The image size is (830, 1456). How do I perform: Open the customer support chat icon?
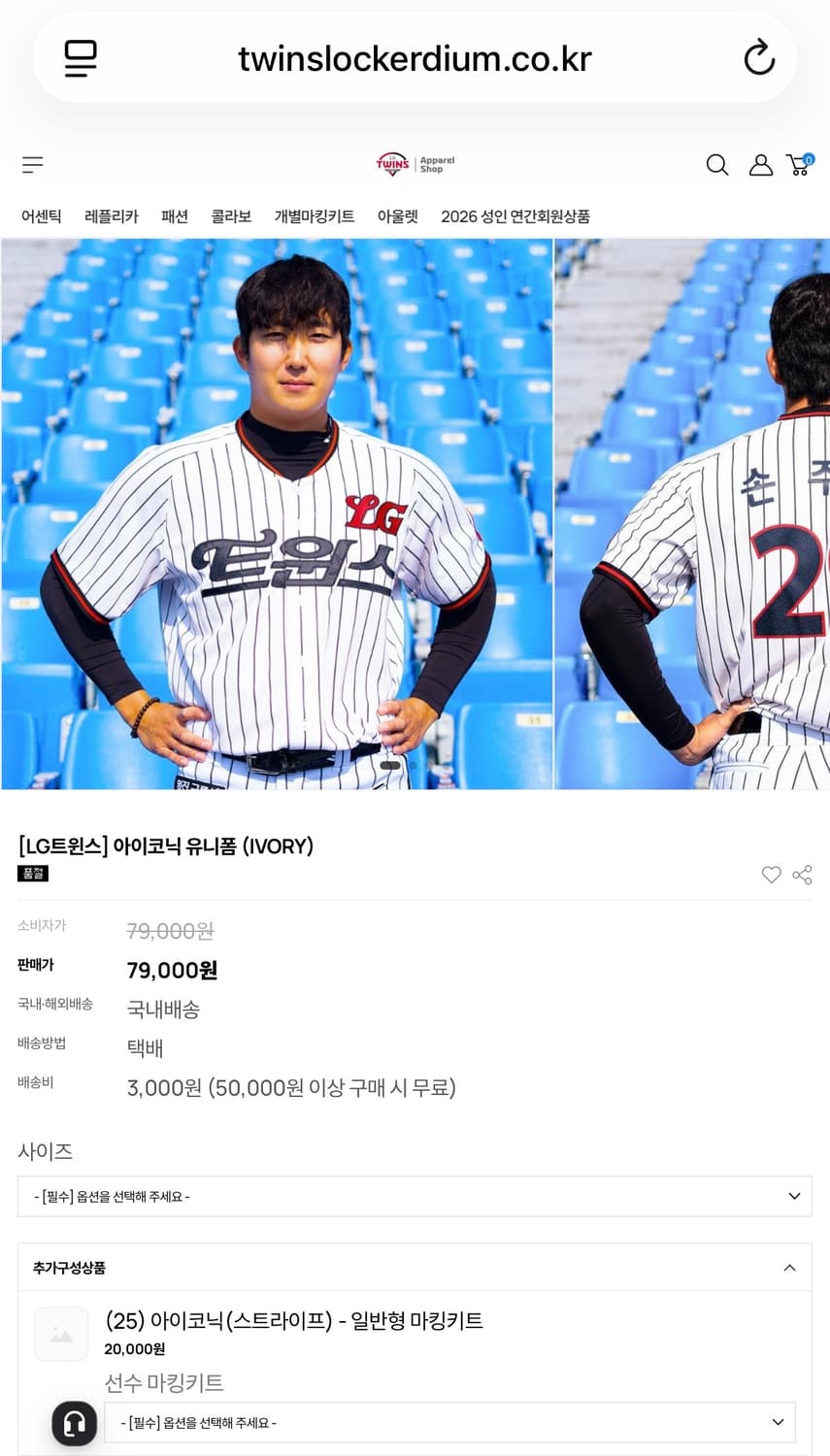tap(75, 1423)
